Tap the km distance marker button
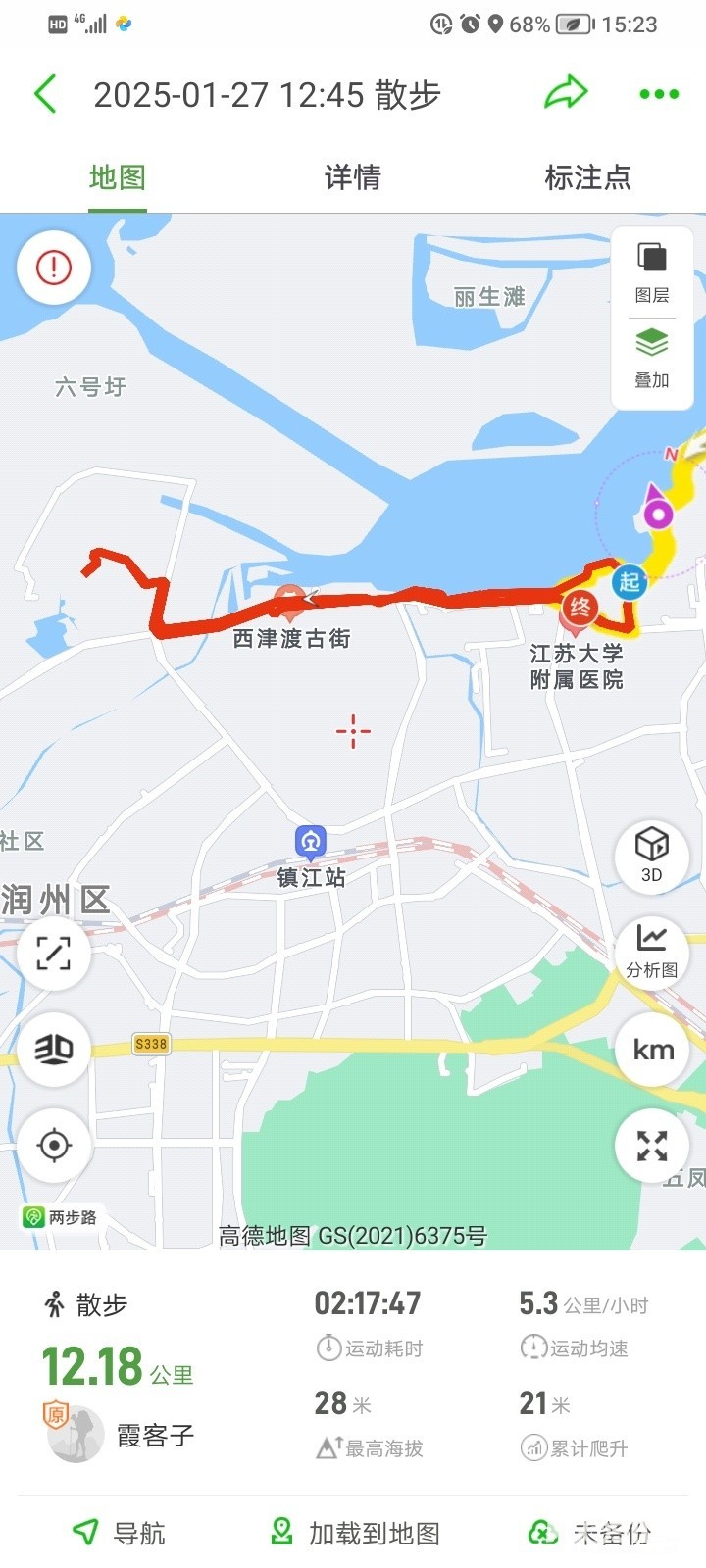This screenshot has width=706, height=1568. [653, 1050]
